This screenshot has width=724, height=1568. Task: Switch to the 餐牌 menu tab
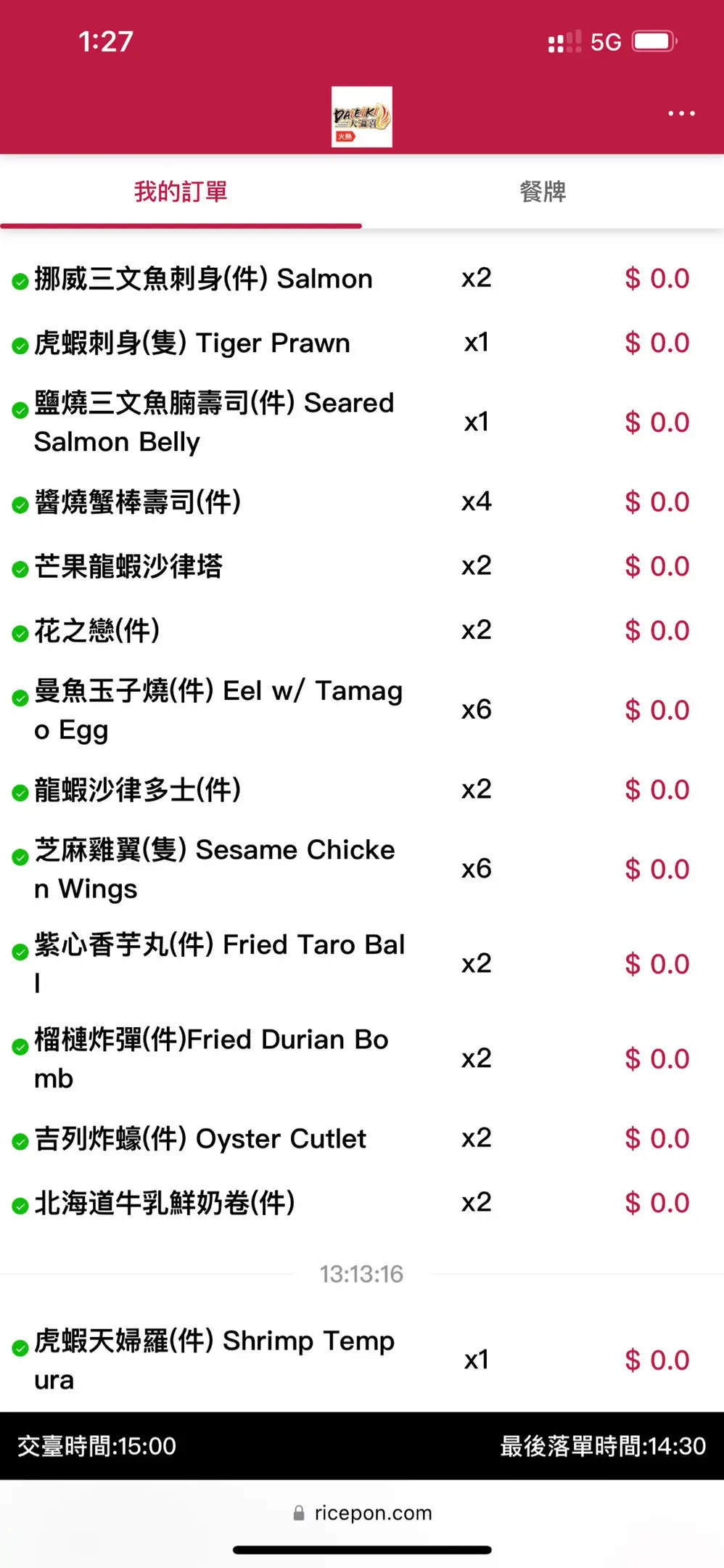[x=543, y=192]
